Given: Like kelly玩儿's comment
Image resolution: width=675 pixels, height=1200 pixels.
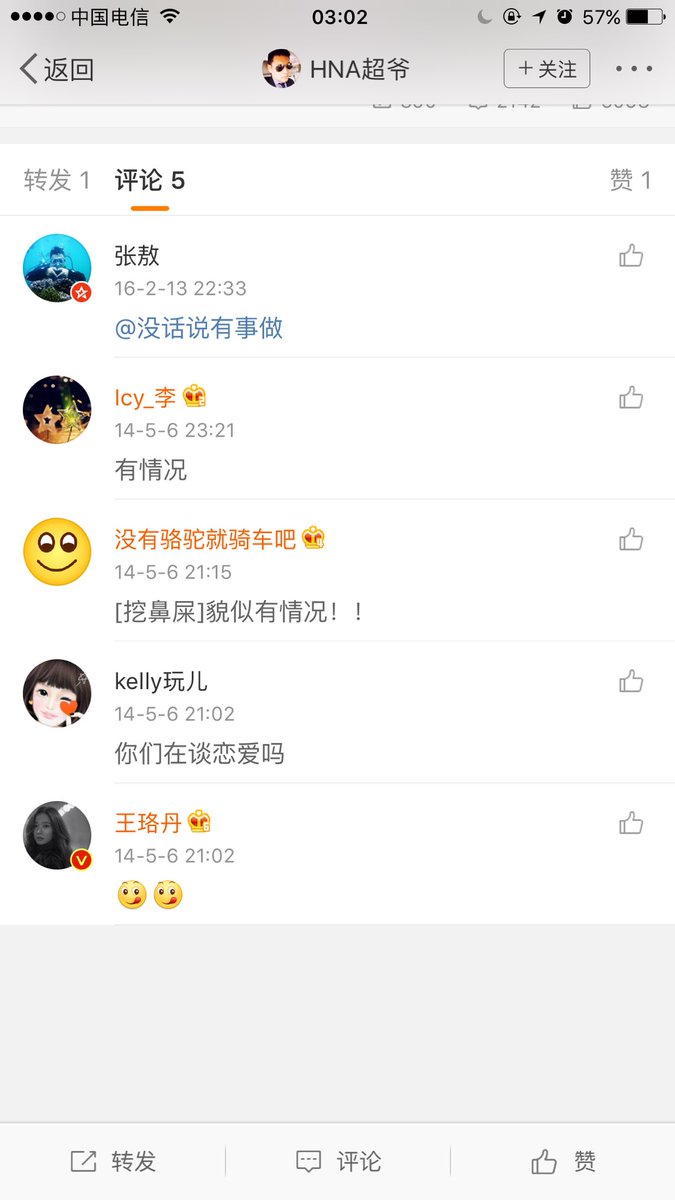Looking at the screenshot, I should pyautogui.click(x=631, y=682).
